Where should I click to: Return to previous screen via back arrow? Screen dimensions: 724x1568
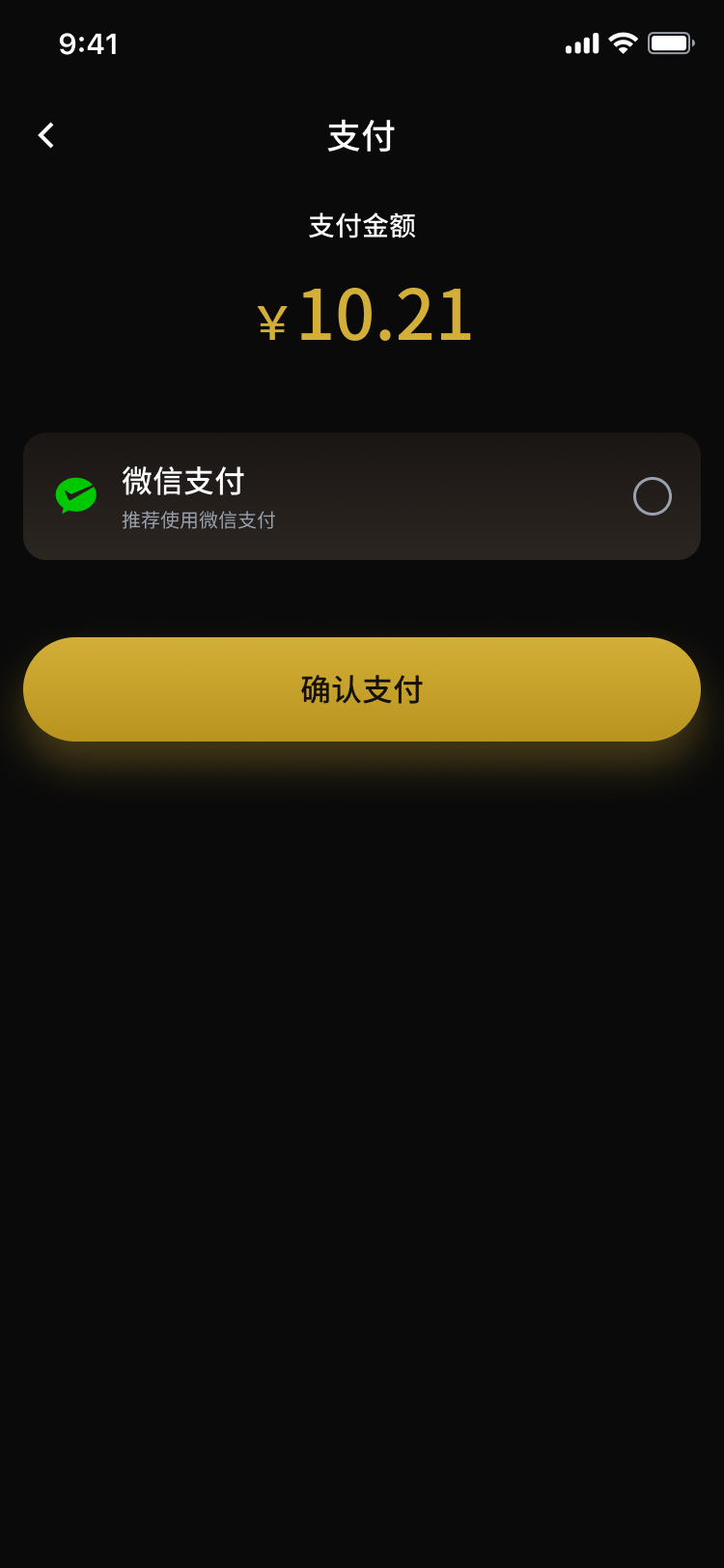(x=45, y=134)
